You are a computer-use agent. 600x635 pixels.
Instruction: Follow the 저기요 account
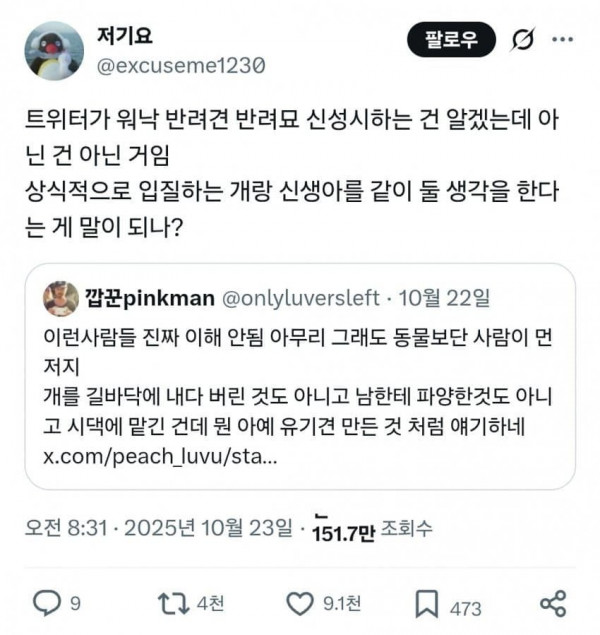click(x=451, y=40)
